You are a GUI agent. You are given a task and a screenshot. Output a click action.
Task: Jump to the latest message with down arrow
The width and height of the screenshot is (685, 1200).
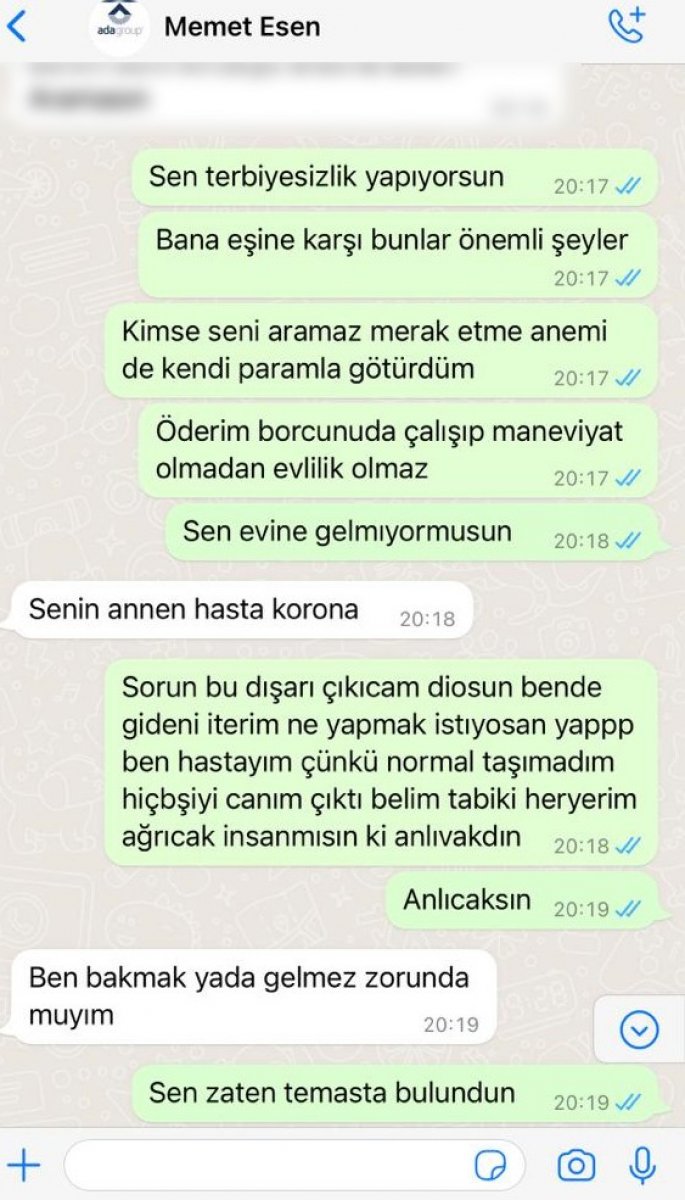coord(639,1029)
